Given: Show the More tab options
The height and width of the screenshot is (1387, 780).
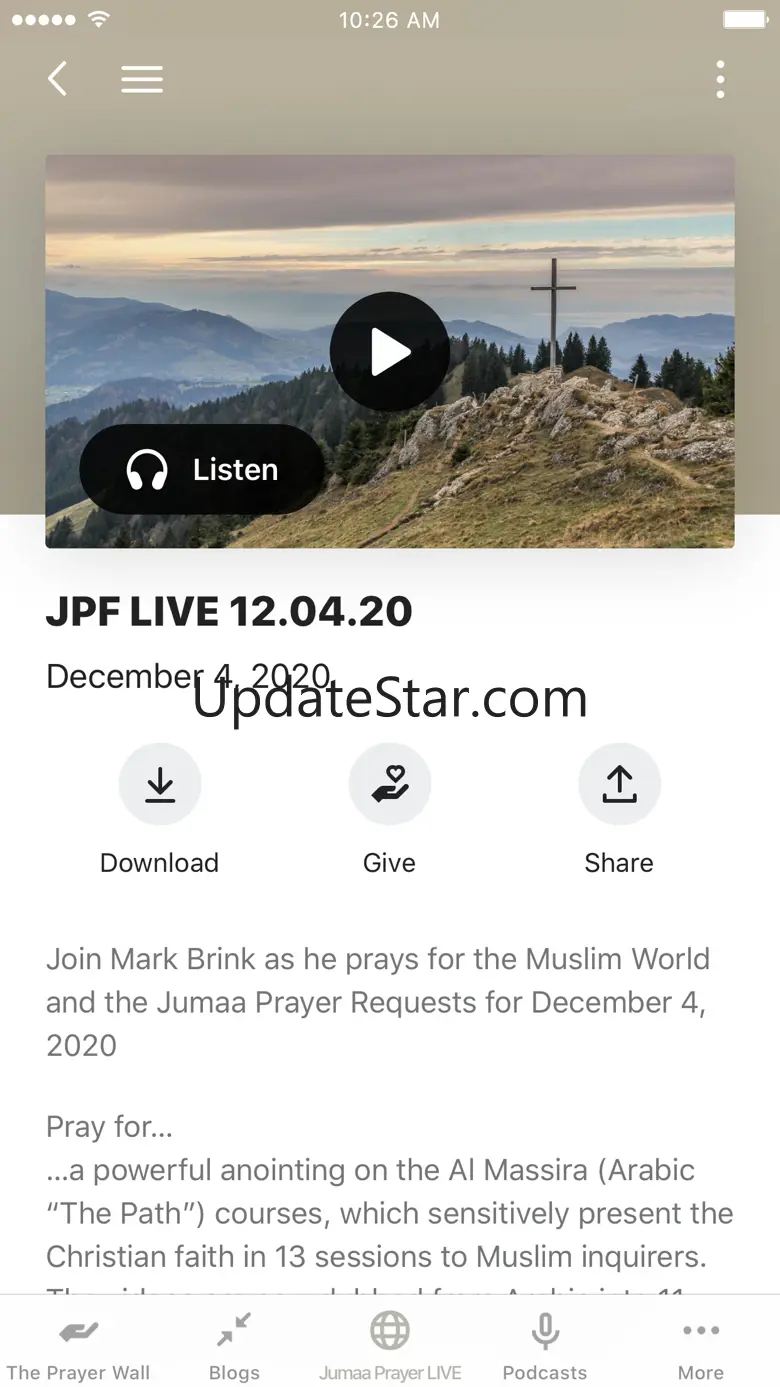Looking at the screenshot, I should click(700, 1346).
